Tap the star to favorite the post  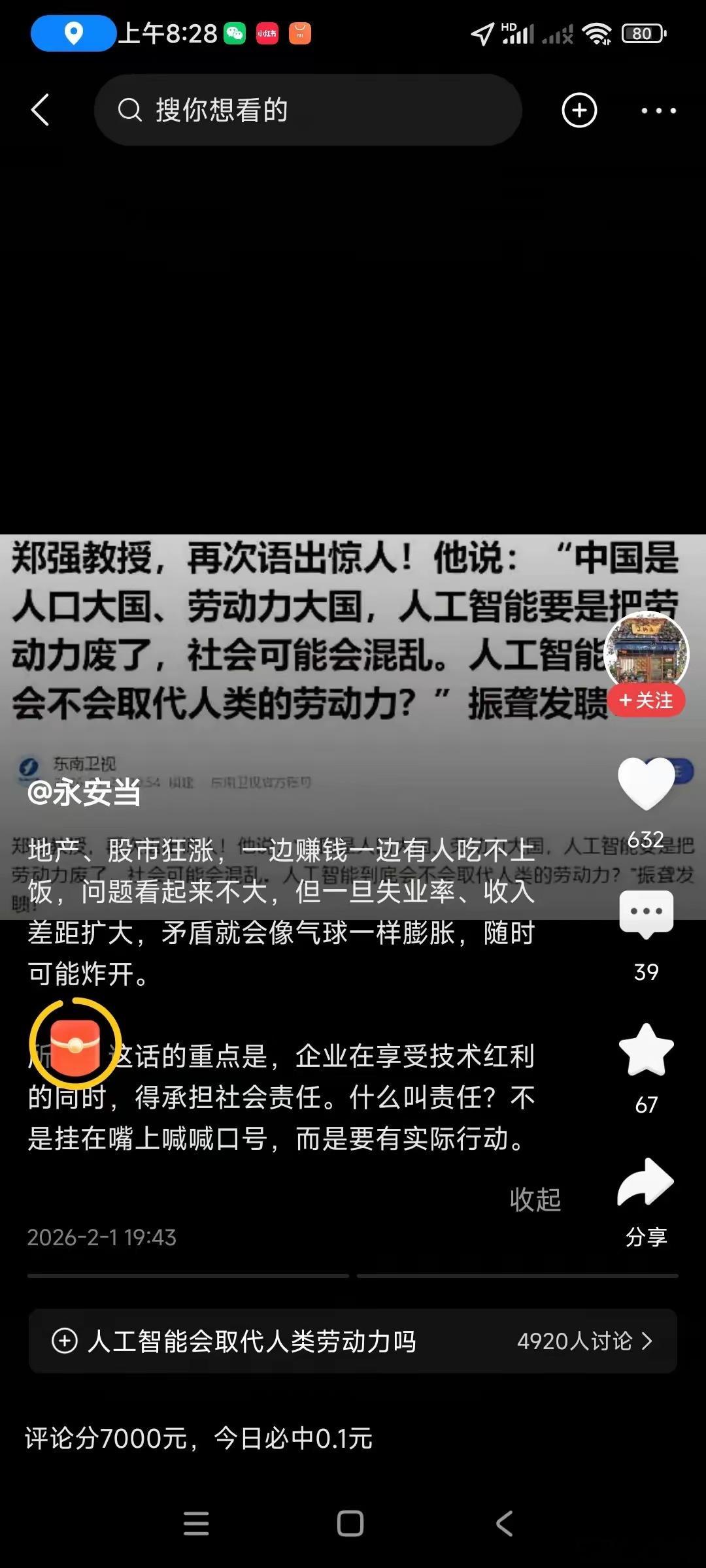click(x=646, y=1045)
